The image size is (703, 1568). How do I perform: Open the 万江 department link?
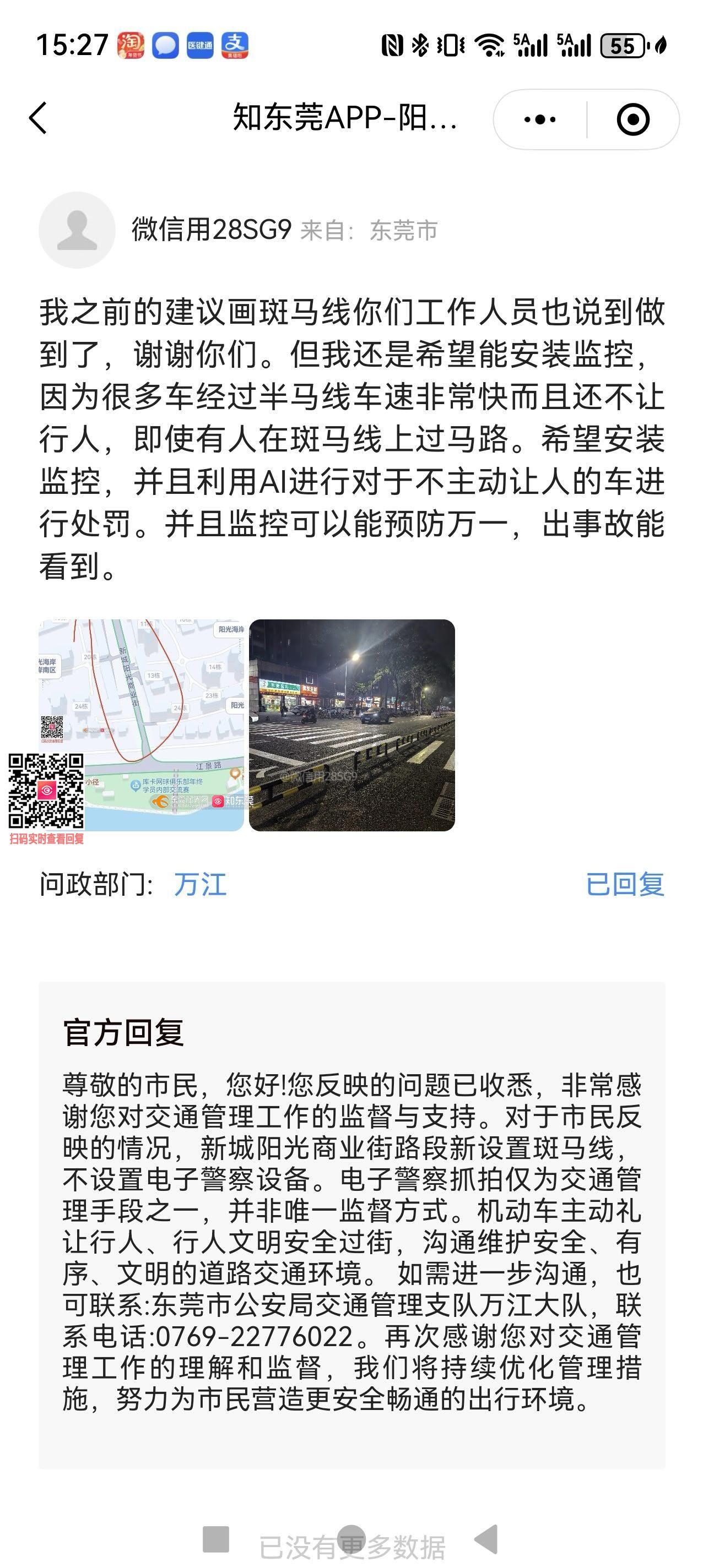pyautogui.click(x=200, y=884)
